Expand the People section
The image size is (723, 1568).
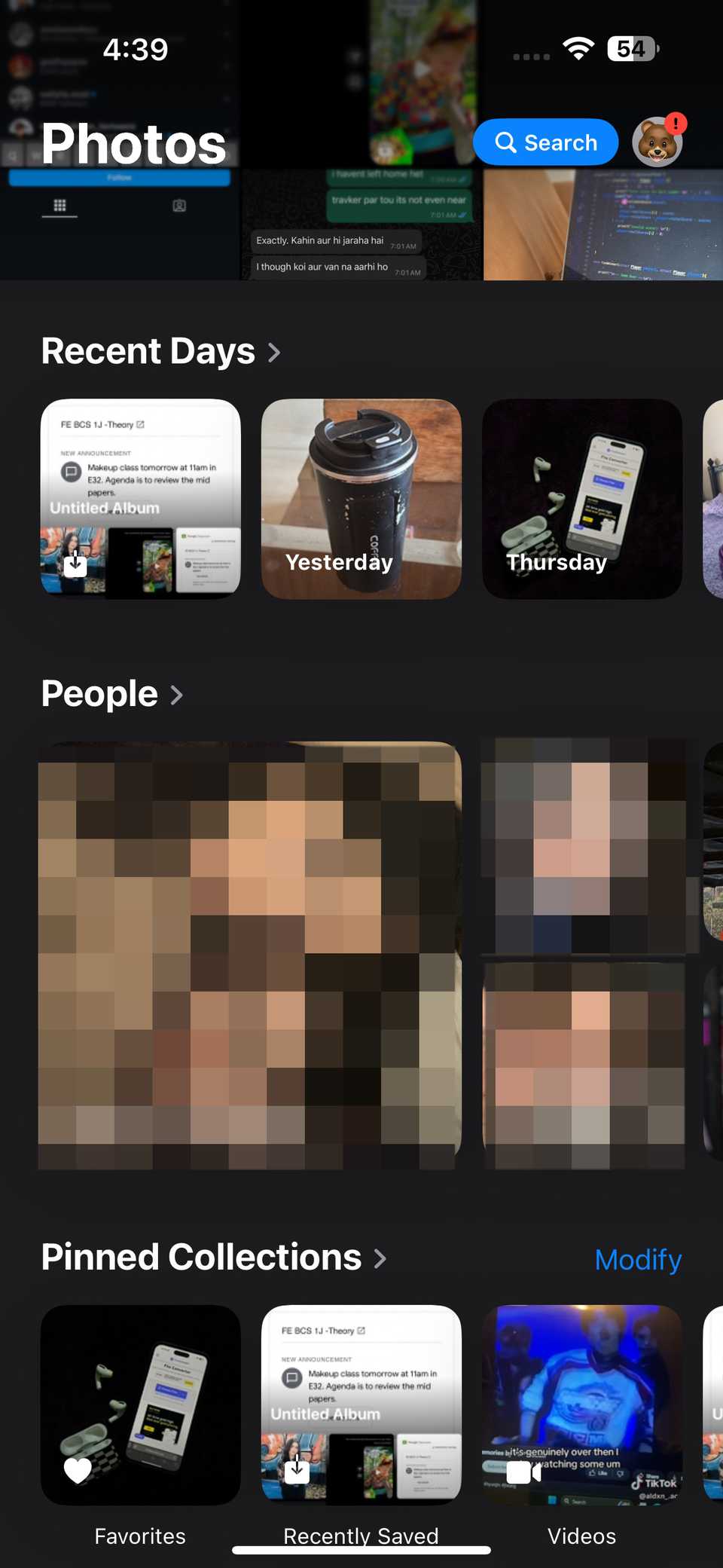113,694
